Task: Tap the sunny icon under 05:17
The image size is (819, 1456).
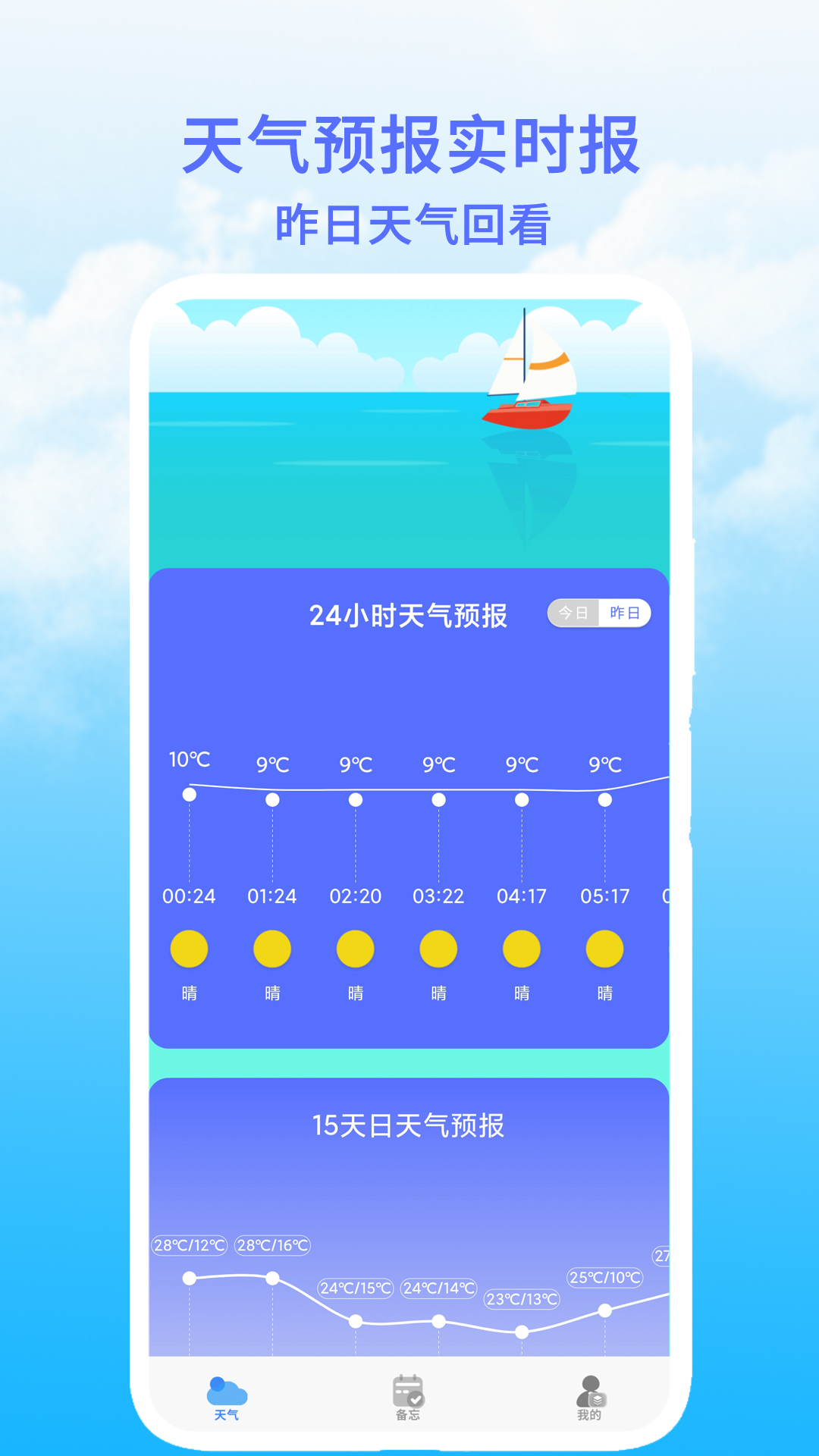Action: pyautogui.click(x=604, y=949)
